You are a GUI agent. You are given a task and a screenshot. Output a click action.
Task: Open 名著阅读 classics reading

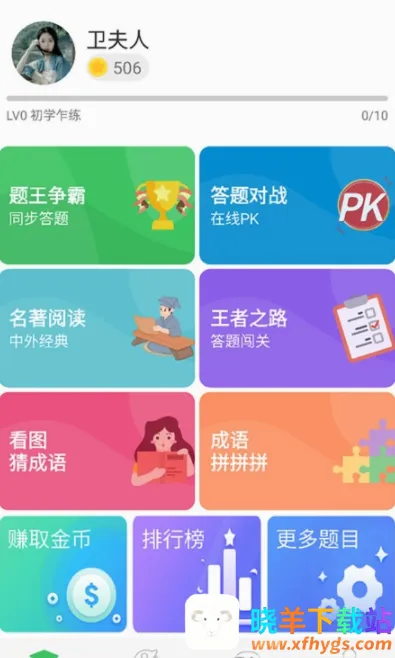click(x=97, y=328)
